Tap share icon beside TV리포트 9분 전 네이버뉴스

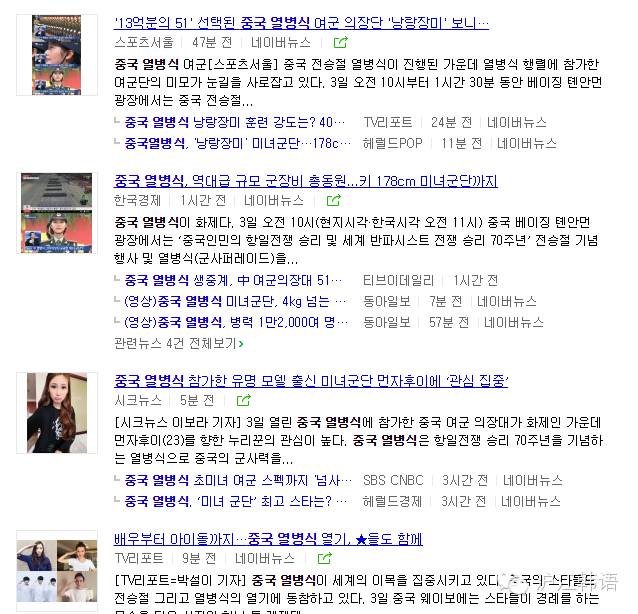pyautogui.click(x=324, y=558)
